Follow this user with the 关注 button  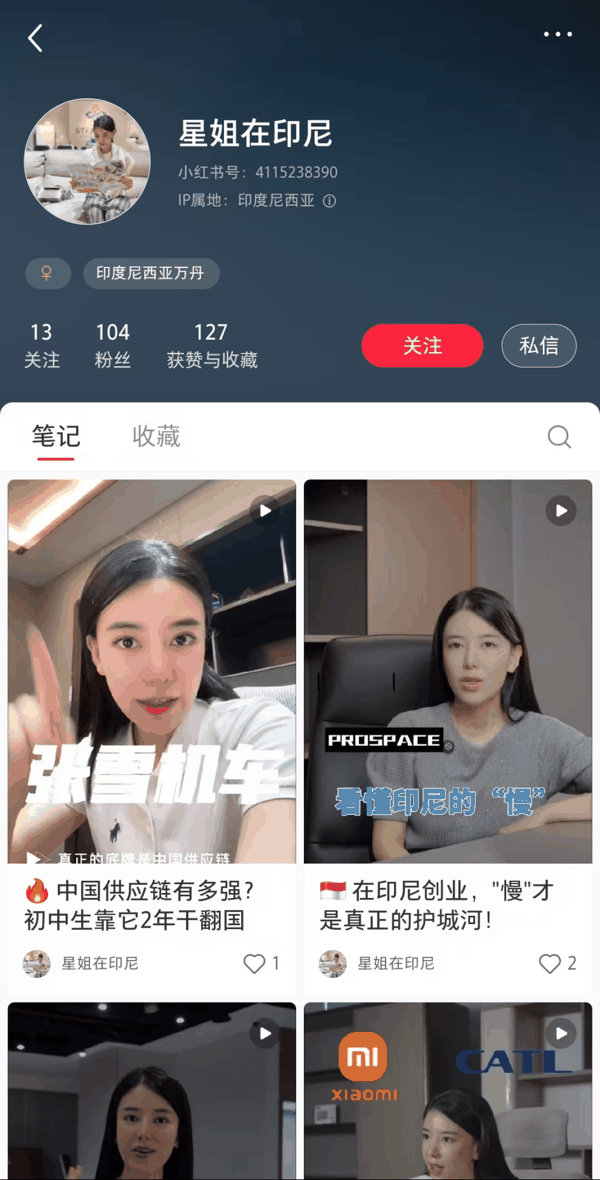422,346
